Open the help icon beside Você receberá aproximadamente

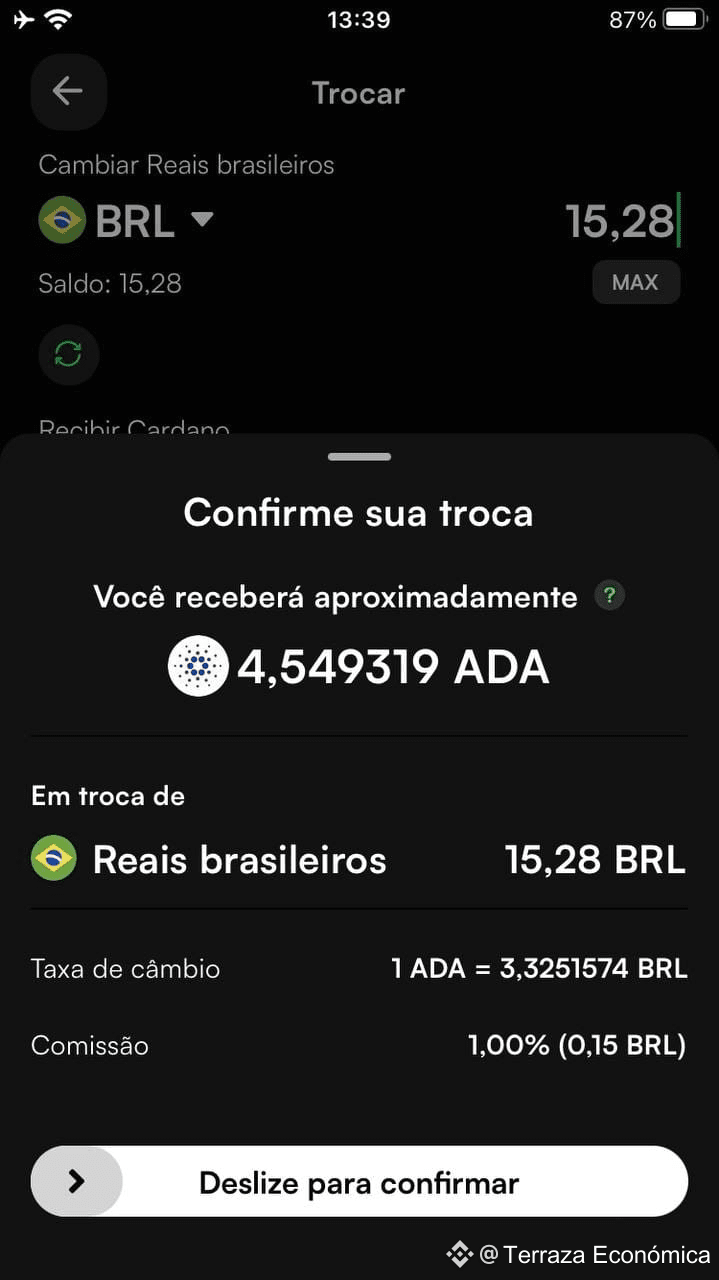tap(609, 596)
